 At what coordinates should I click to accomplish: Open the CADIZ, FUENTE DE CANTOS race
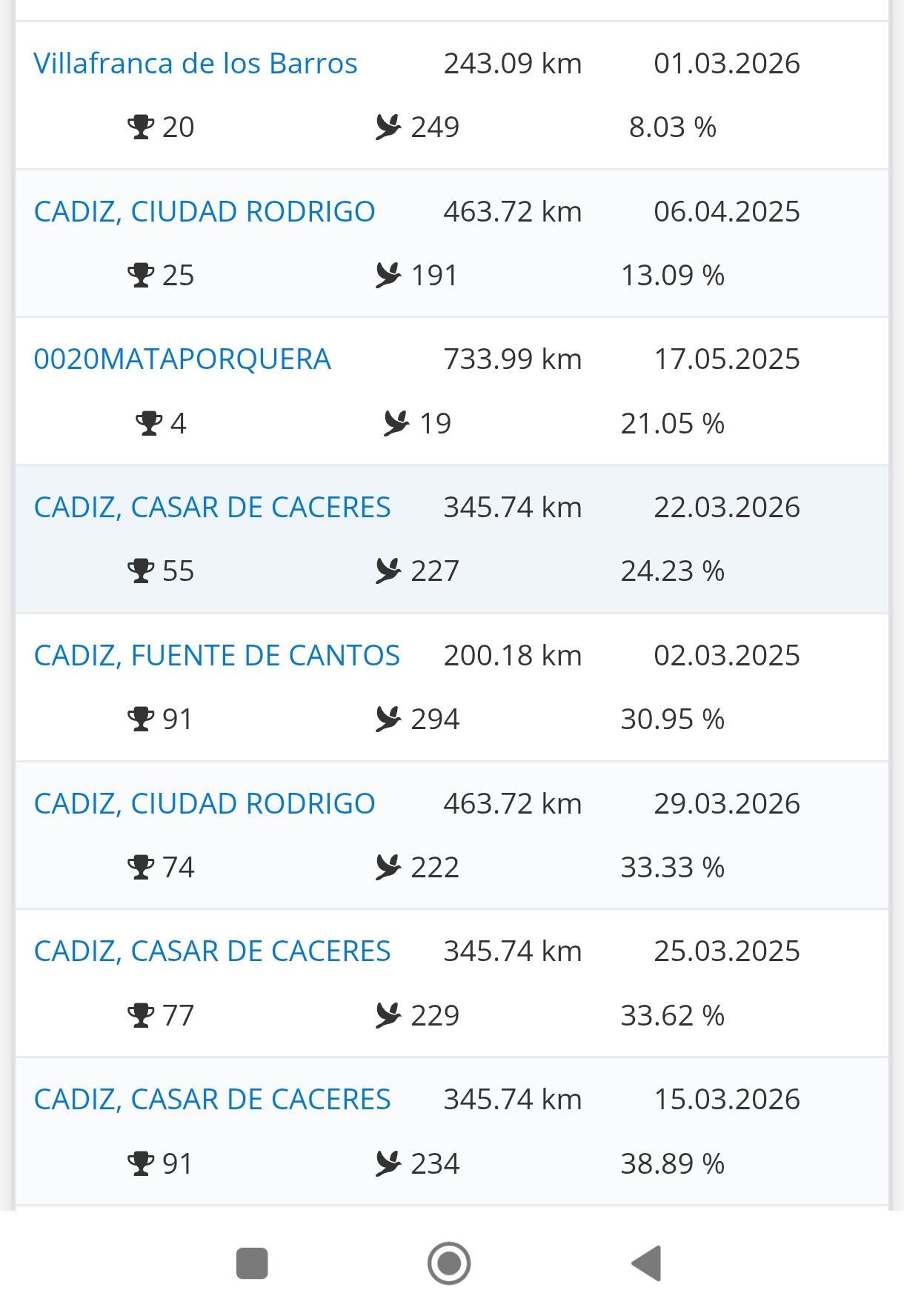click(x=216, y=656)
